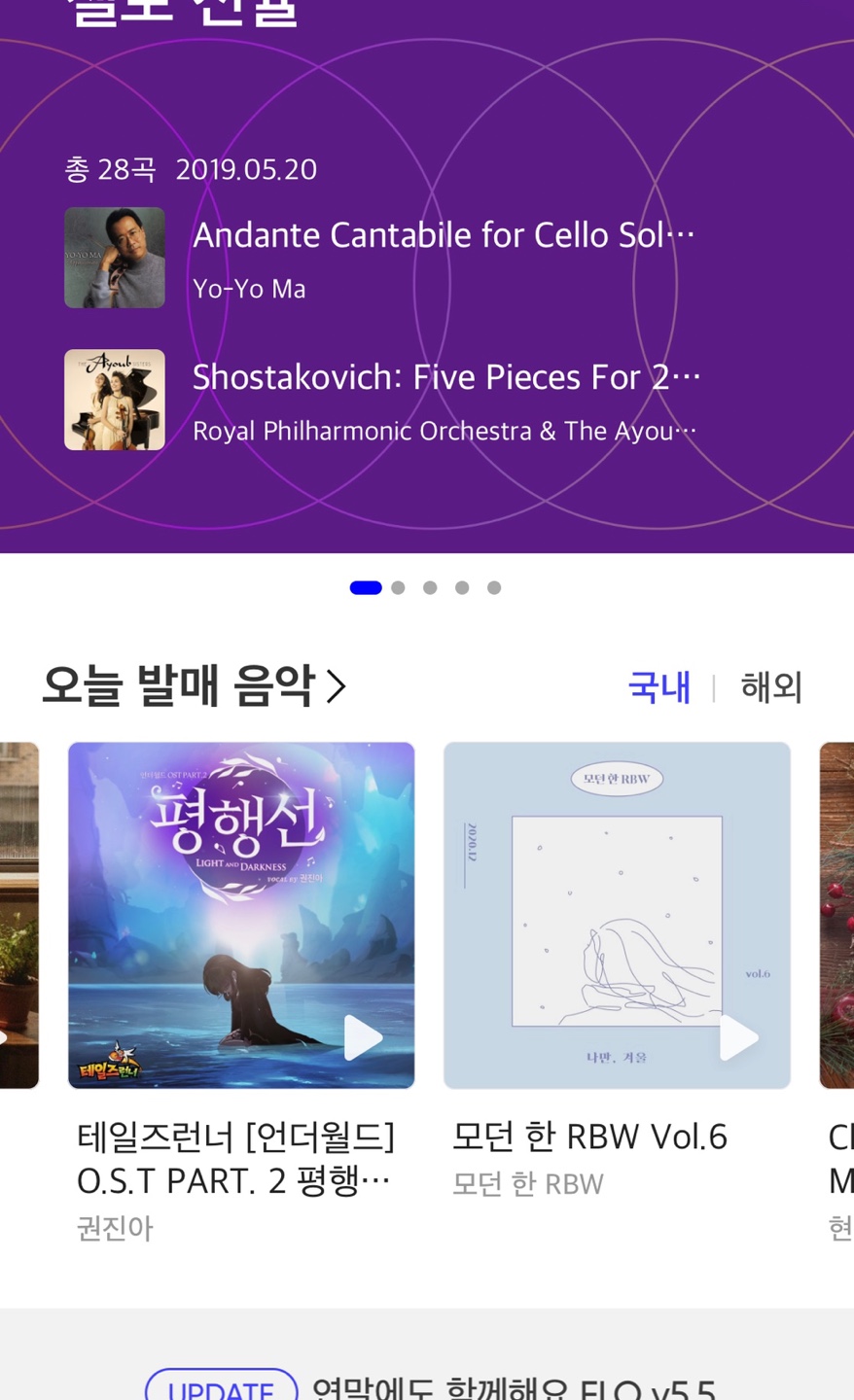The image size is (854, 1400).
Task: Open 오늘 발매 음악 section
Action: pyautogui.click(x=195, y=686)
